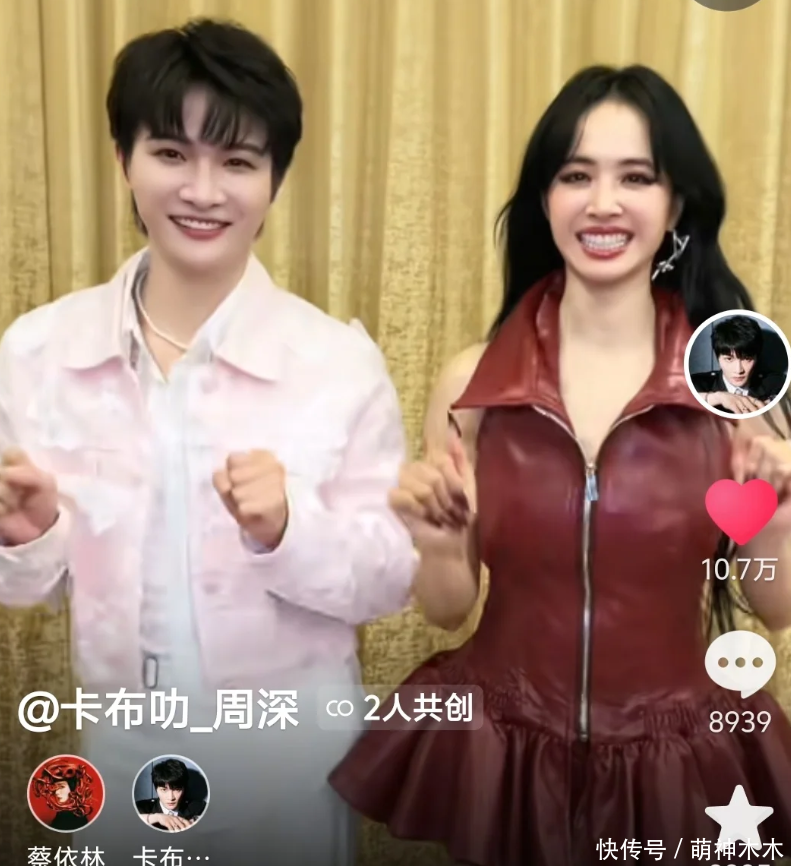
Task: Like this video with the heart
Action: [740, 512]
